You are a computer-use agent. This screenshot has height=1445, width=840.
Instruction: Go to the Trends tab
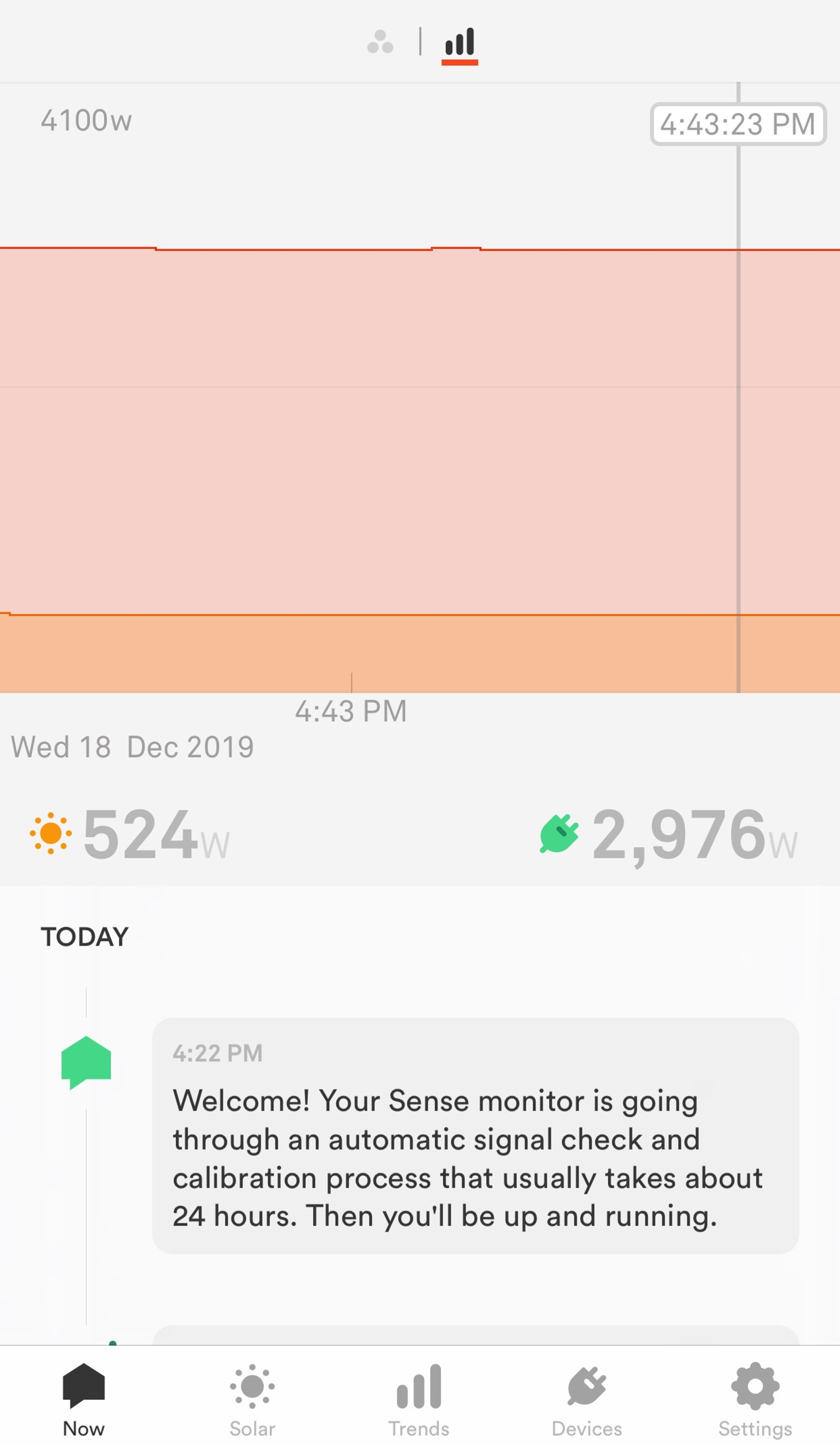click(419, 1398)
